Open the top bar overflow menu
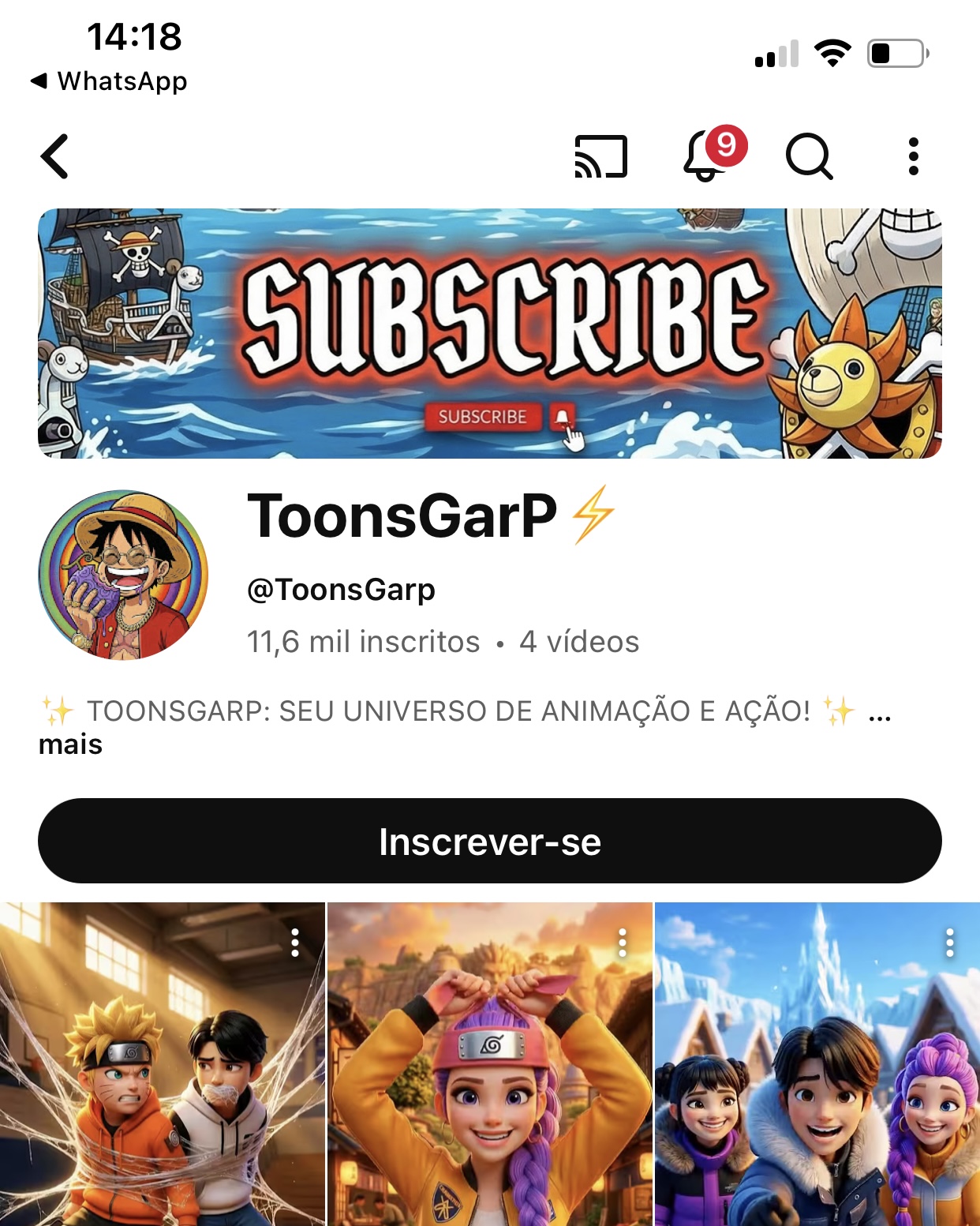The height and width of the screenshot is (1226, 980). pyautogui.click(x=913, y=156)
